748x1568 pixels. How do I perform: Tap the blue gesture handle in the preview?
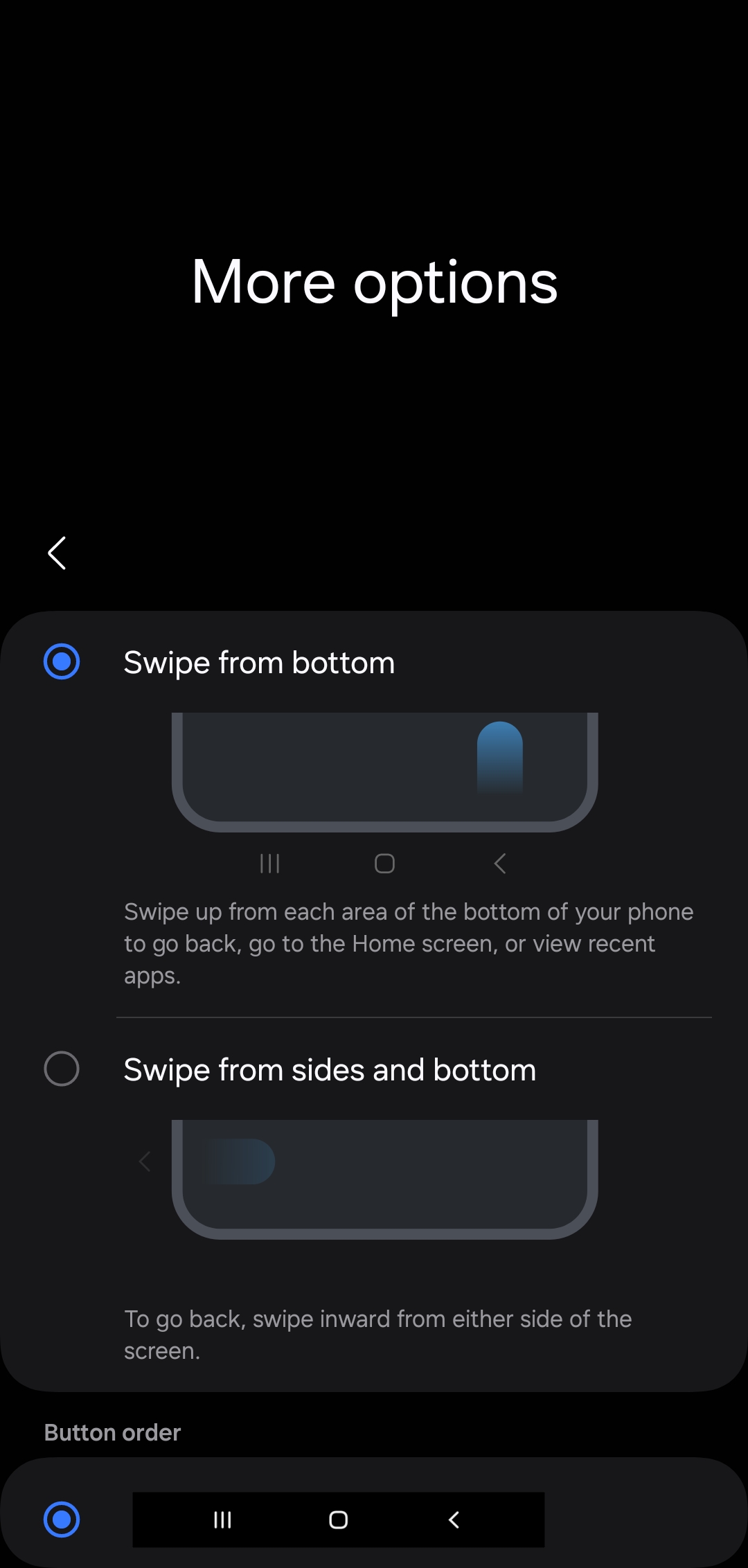(500, 758)
